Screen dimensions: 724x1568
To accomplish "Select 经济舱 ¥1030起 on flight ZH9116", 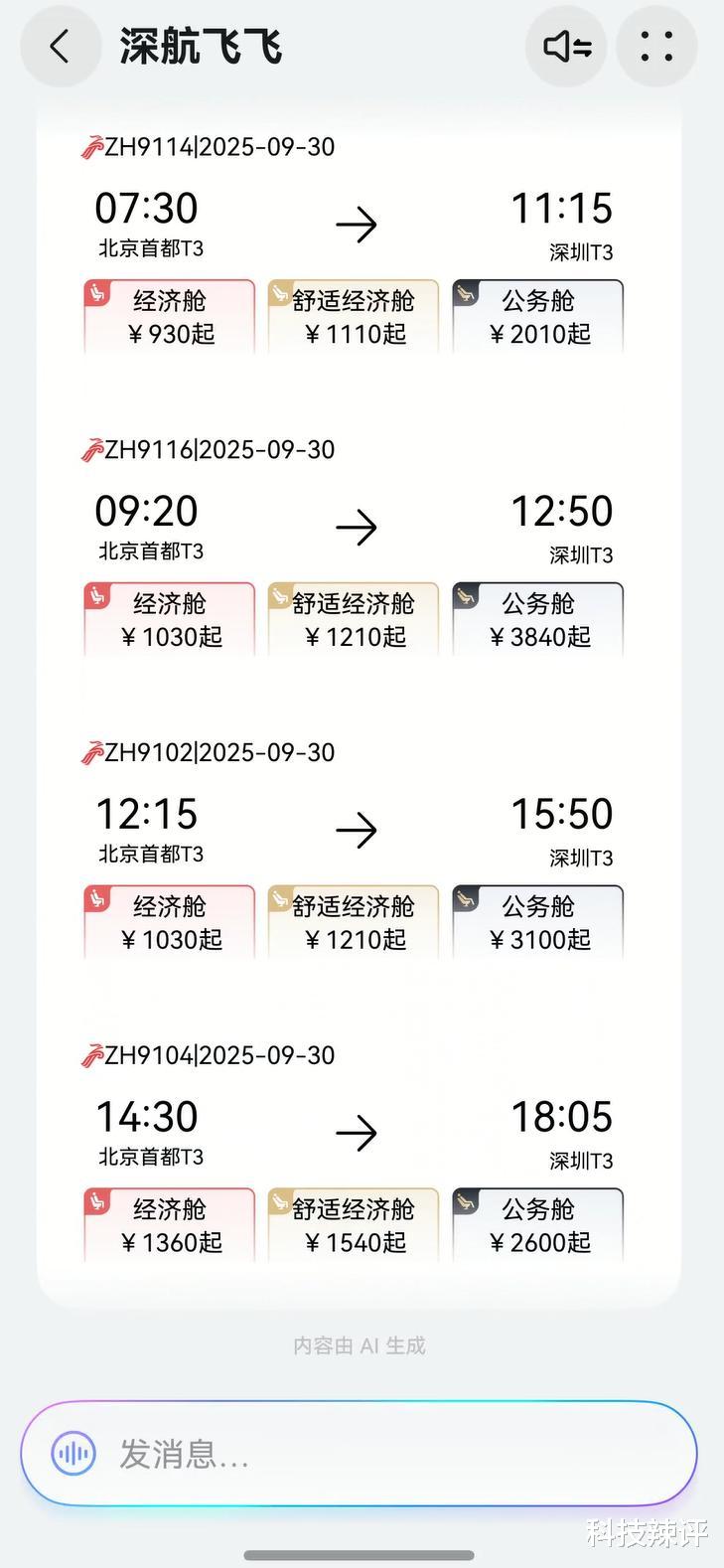I will coord(170,620).
